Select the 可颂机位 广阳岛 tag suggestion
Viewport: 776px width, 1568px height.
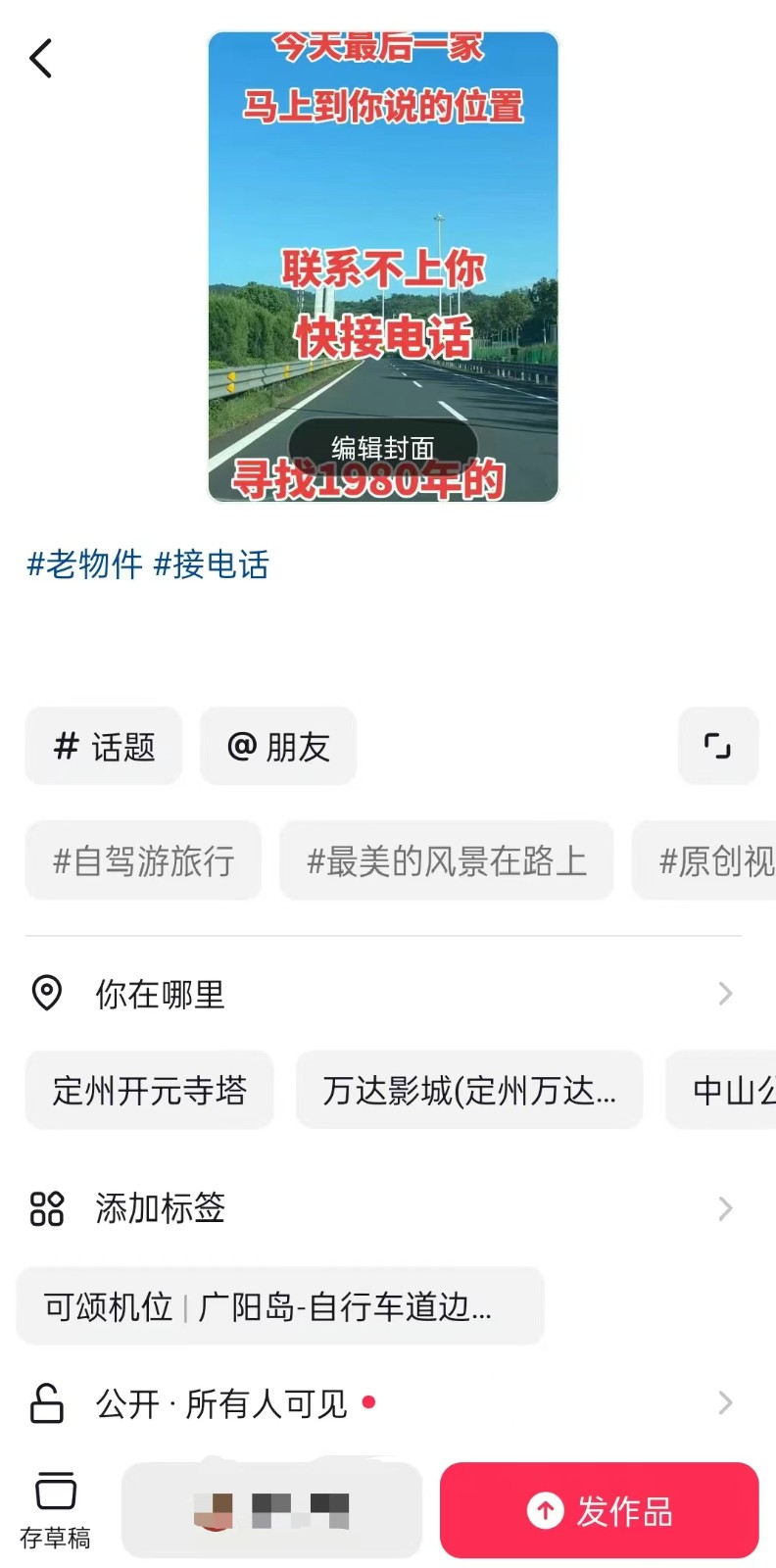click(280, 1306)
